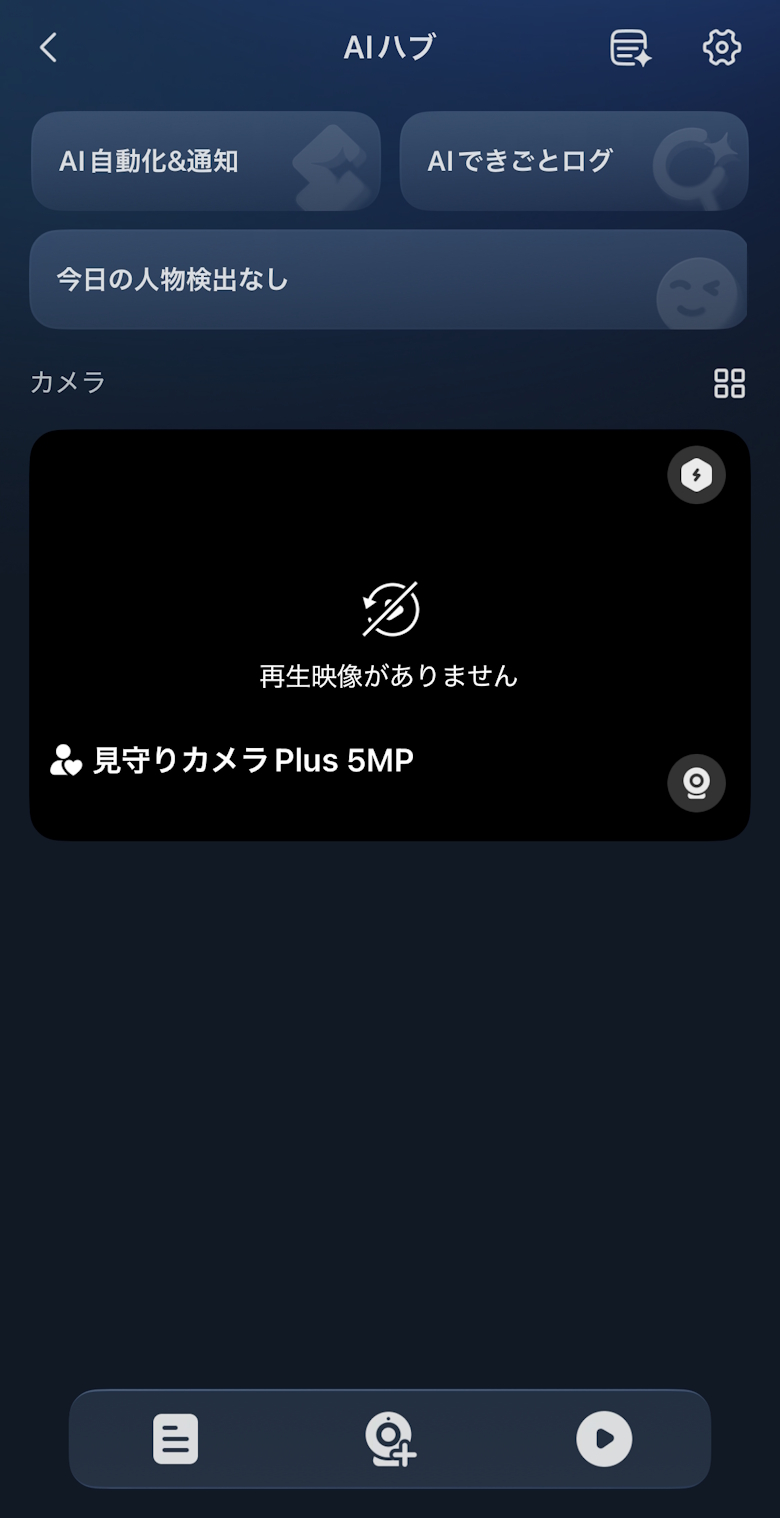Go back from the AIハブ screen
Viewport: 780px width, 1518px height.
[48, 47]
